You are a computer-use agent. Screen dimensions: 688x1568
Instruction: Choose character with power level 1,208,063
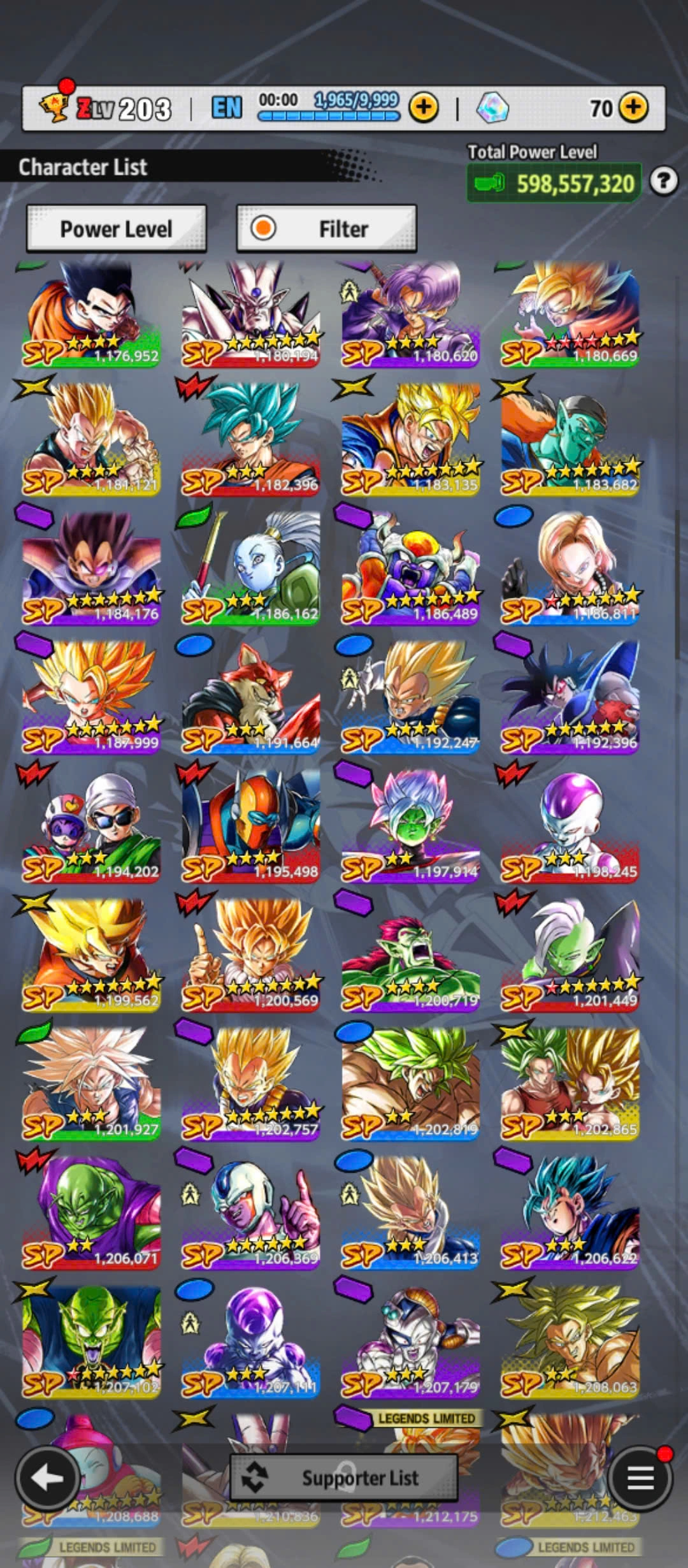point(570,1342)
